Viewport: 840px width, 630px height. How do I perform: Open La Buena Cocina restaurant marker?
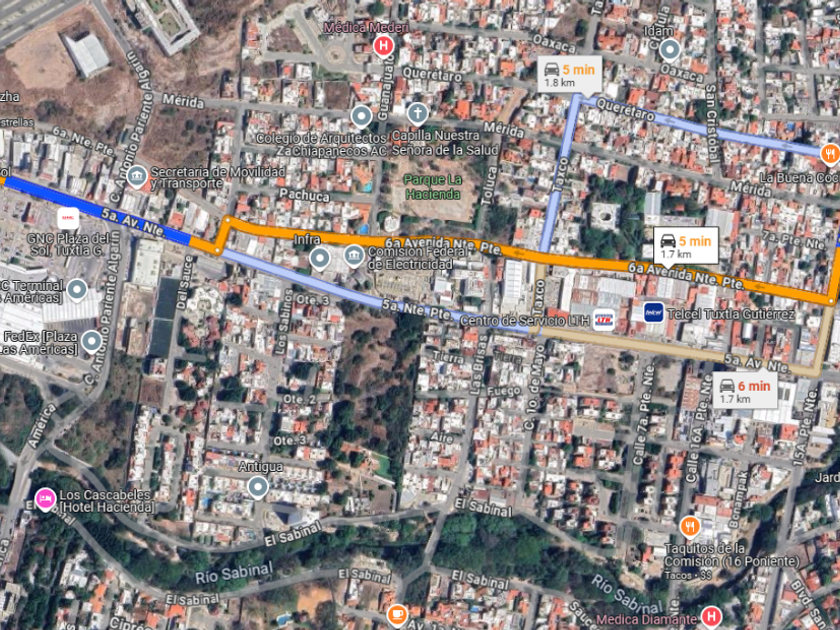pyautogui.click(x=830, y=154)
